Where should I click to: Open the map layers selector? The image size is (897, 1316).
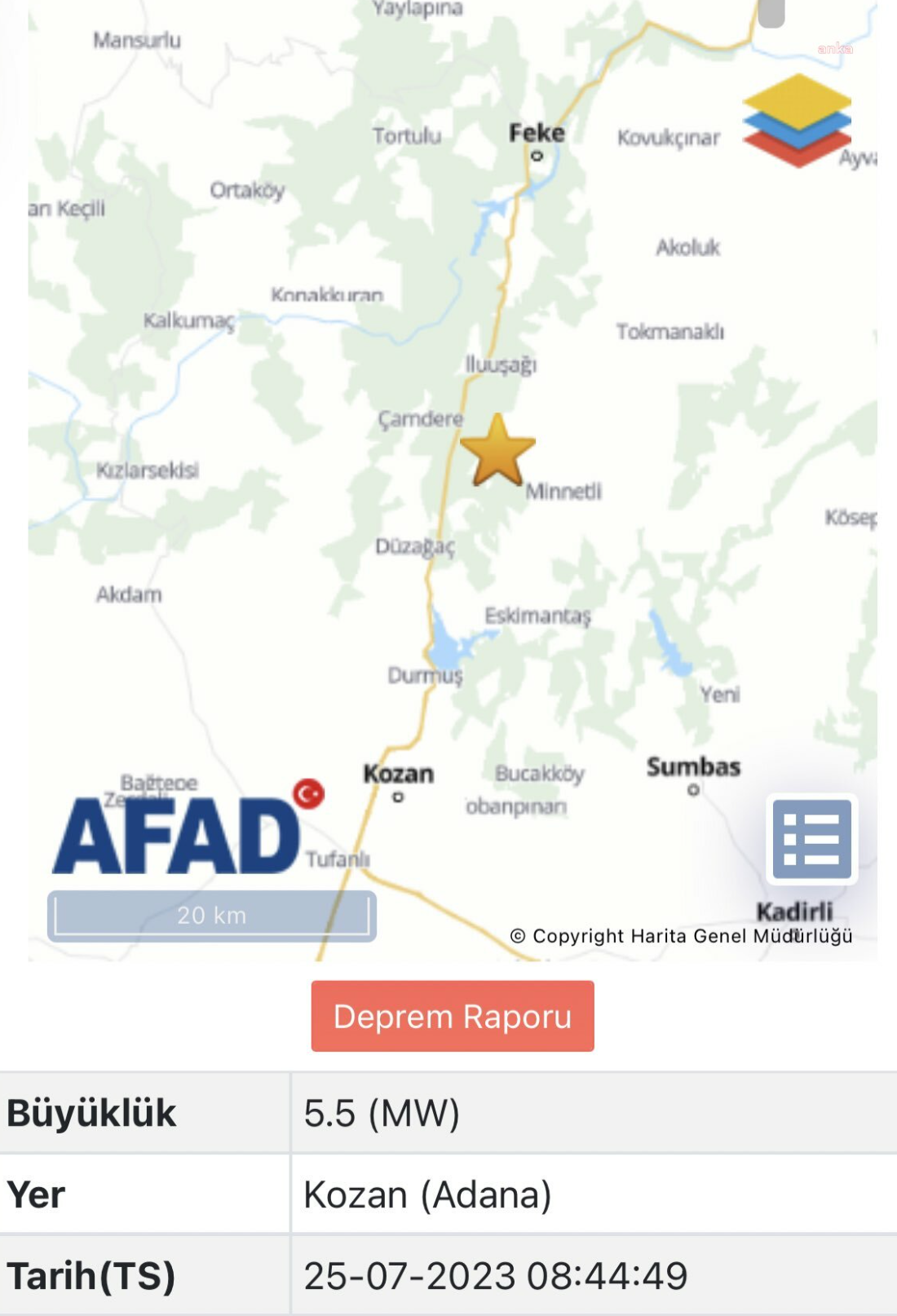797,121
